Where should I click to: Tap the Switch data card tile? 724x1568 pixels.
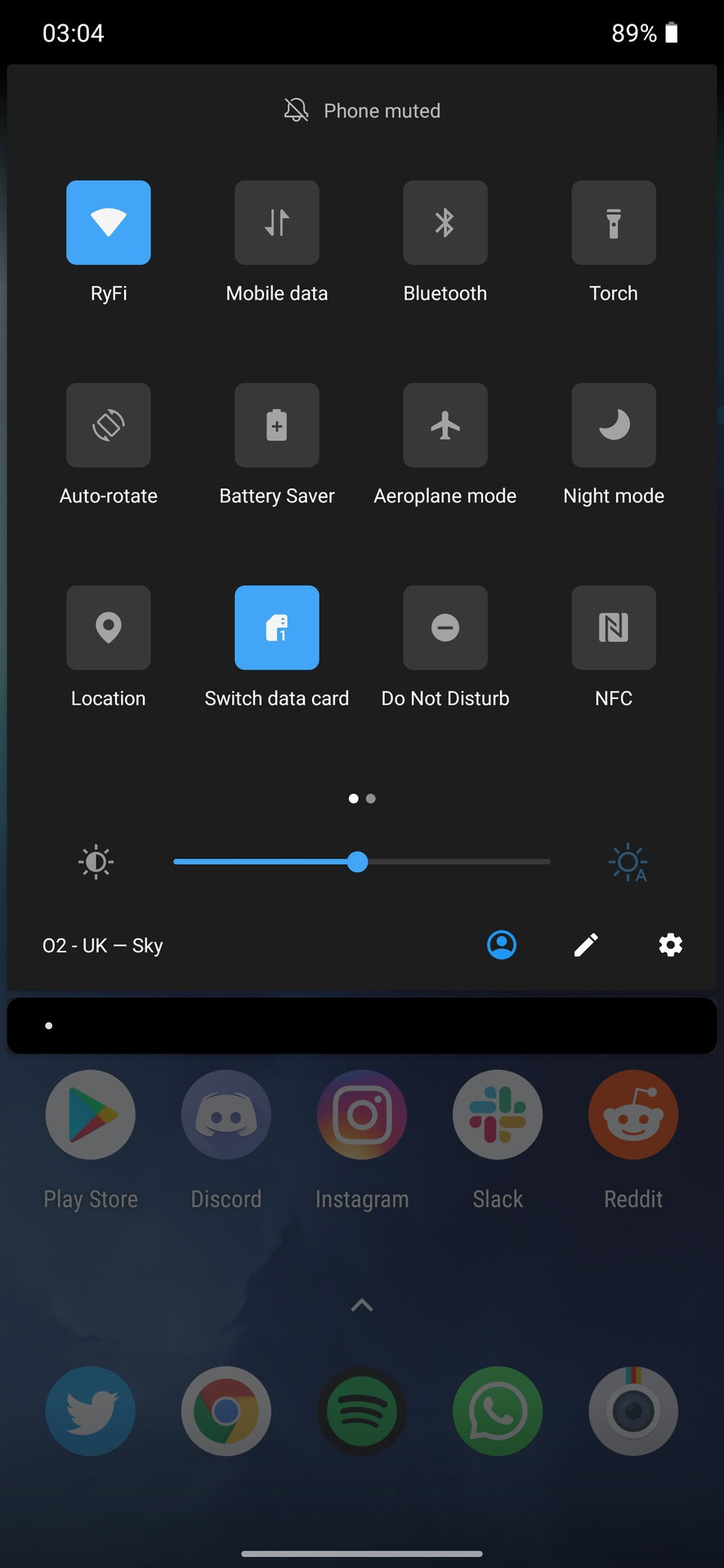[277, 627]
